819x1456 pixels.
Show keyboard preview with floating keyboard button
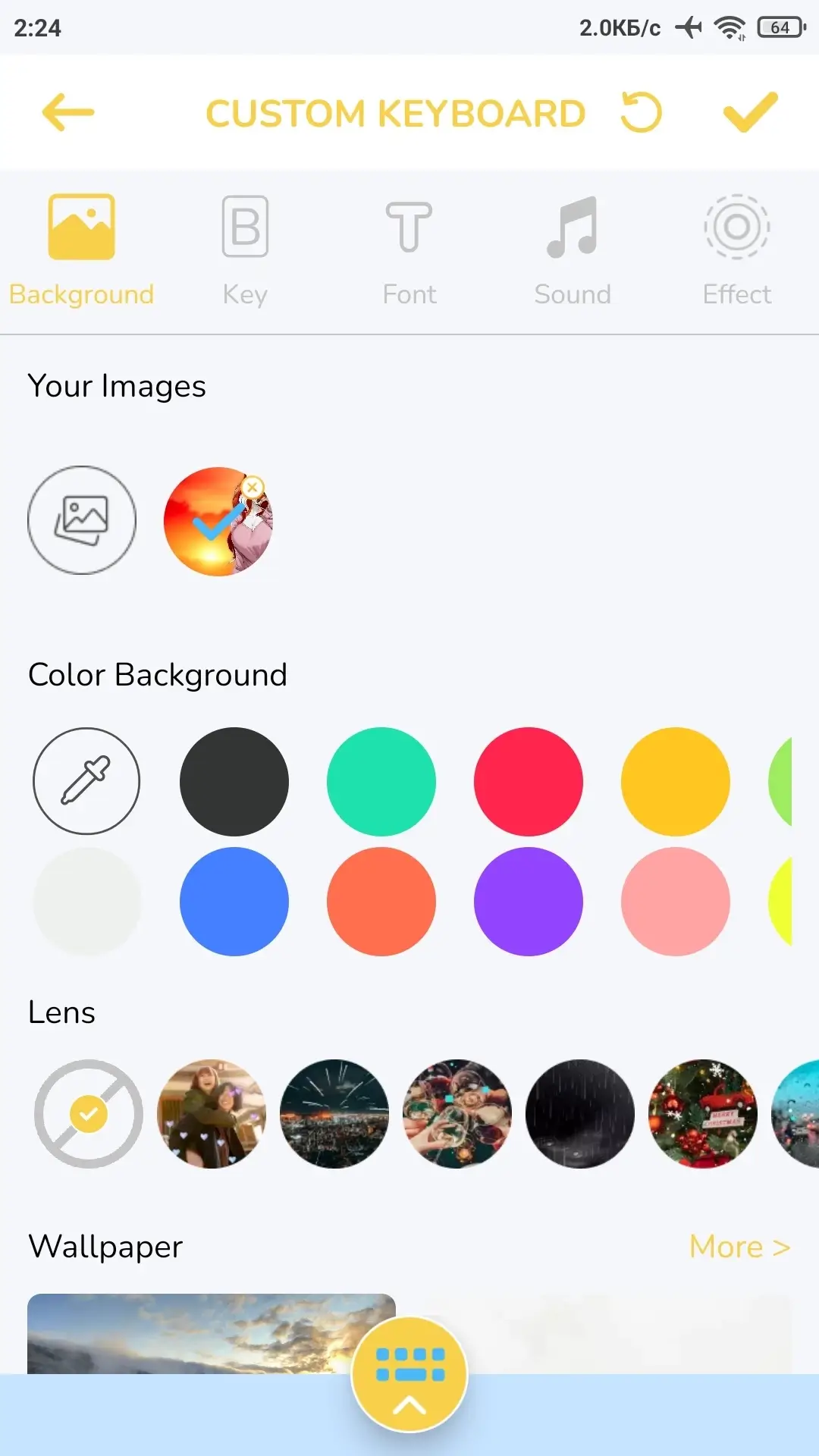pyautogui.click(x=409, y=1374)
